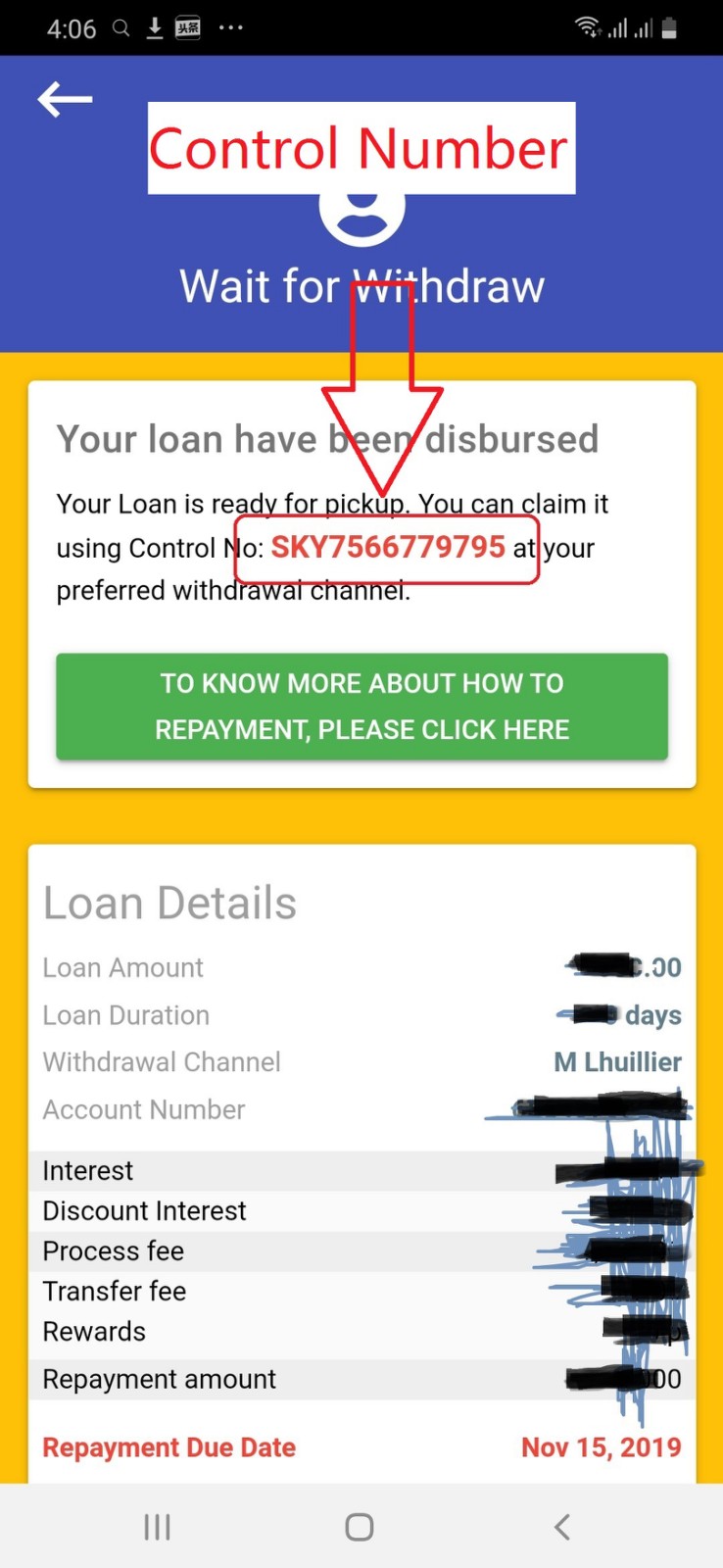
Task: Go back using the top-left arrow
Action: point(65,99)
